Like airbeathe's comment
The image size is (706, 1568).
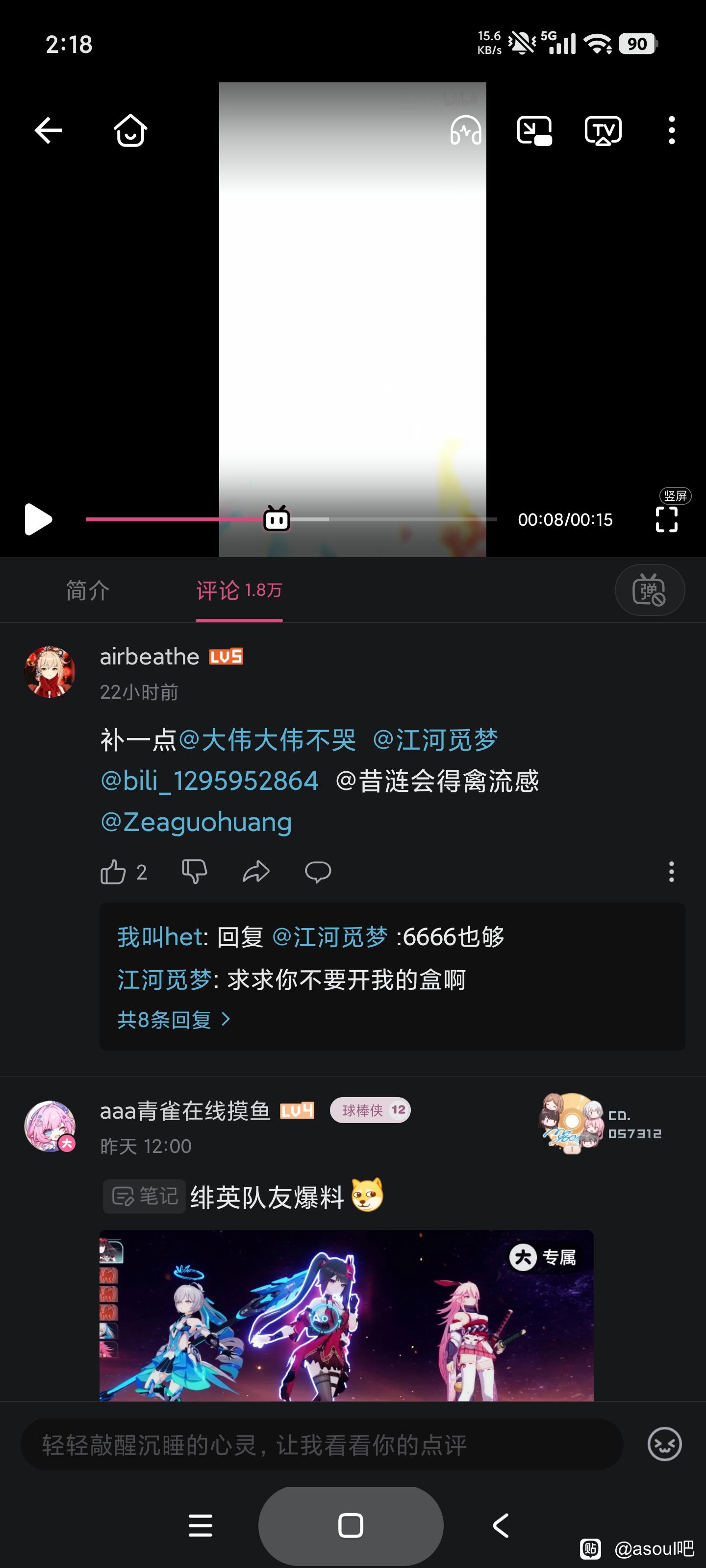[113, 872]
